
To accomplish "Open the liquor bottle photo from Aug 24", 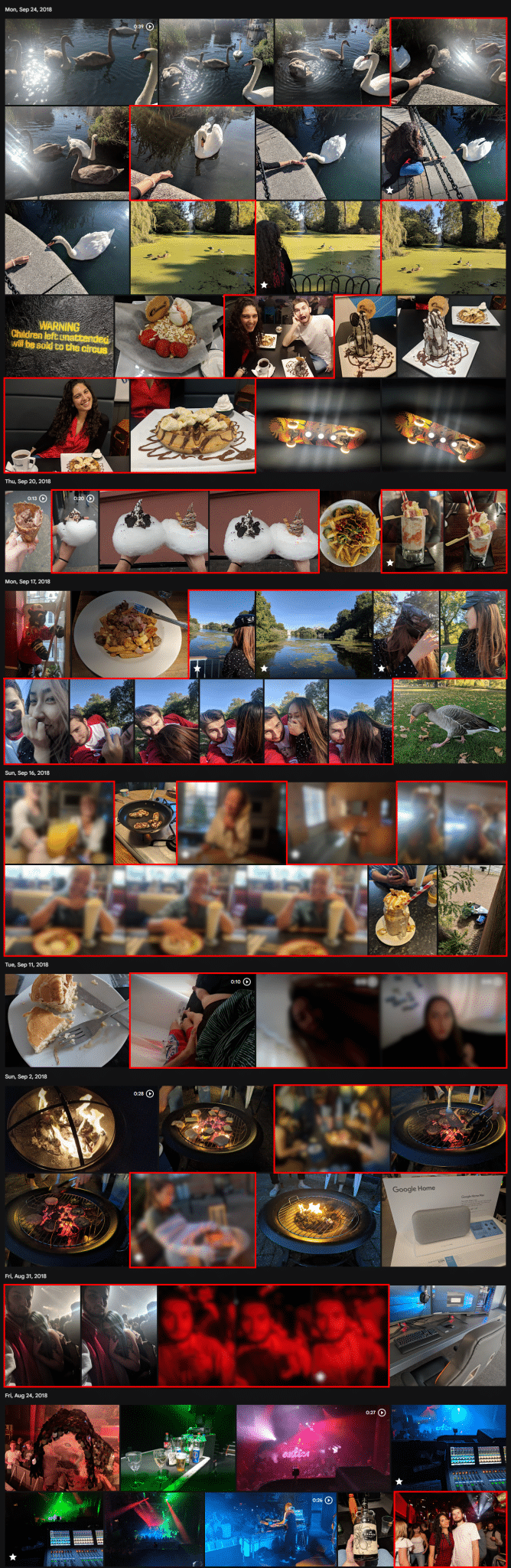I will pos(364,1528).
